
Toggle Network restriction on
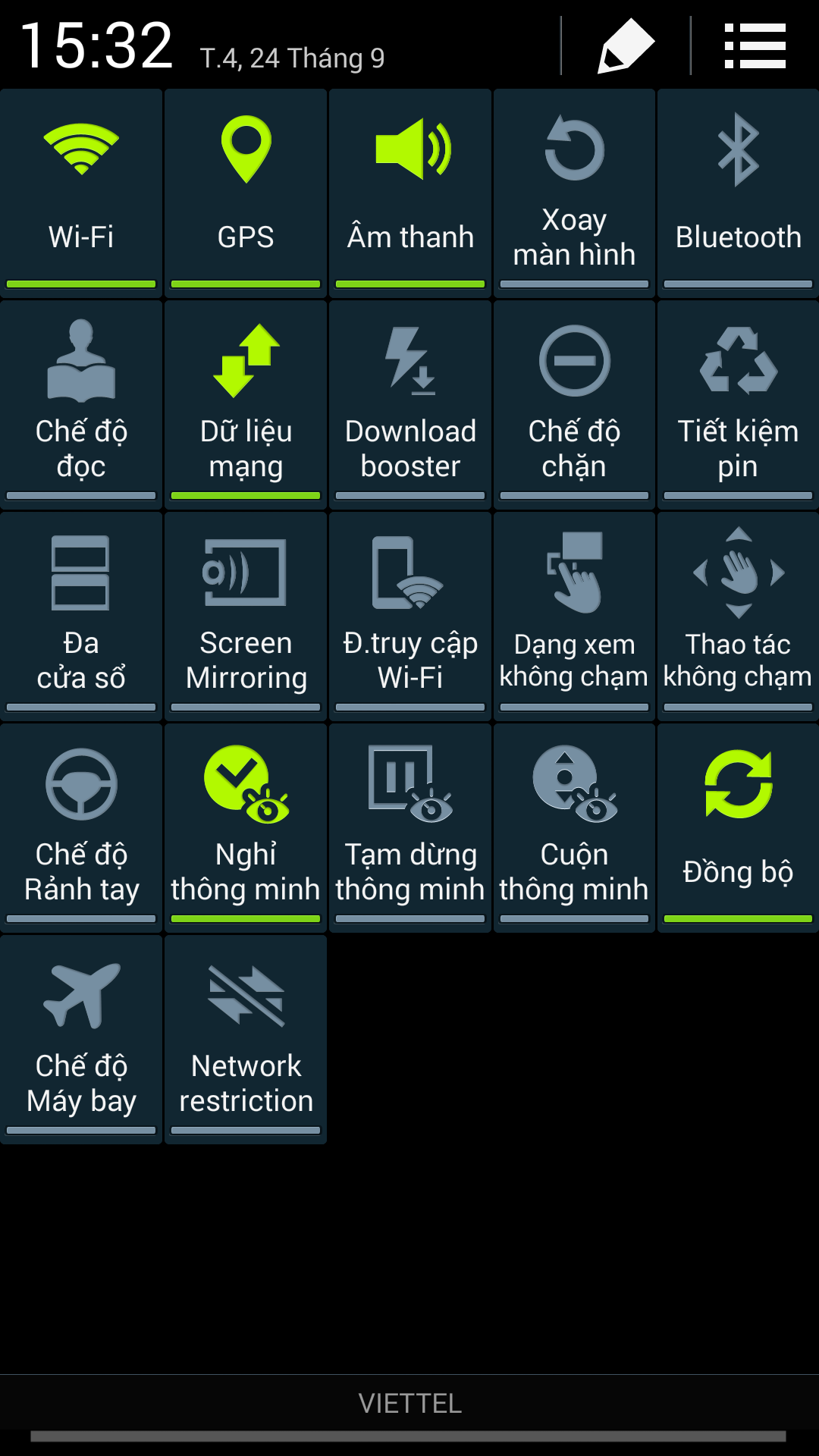pos(246,1039)
